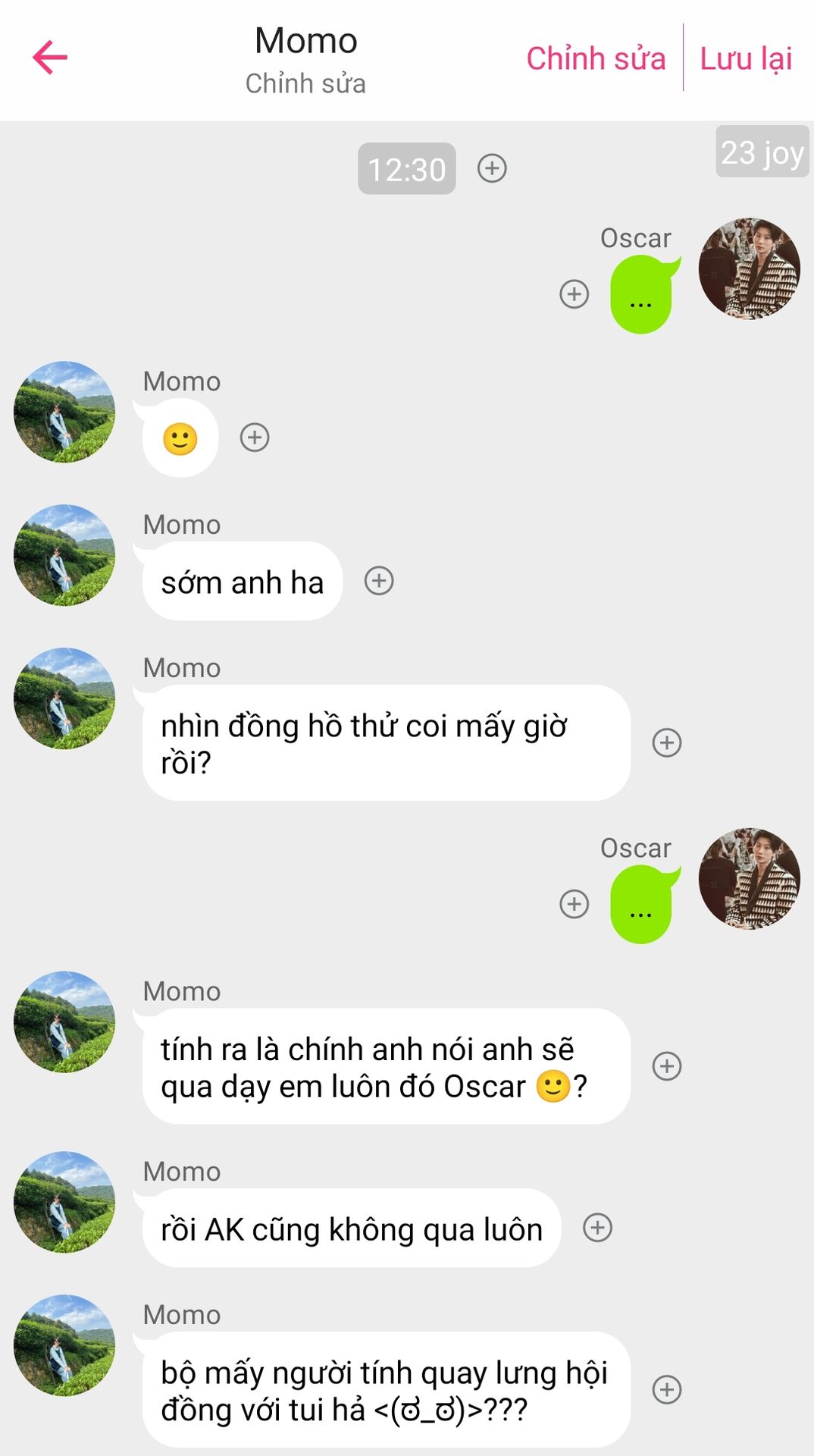Open the "sớm anh ha" message bubble
Screen dimensions: 814x1456
point(242,582)
